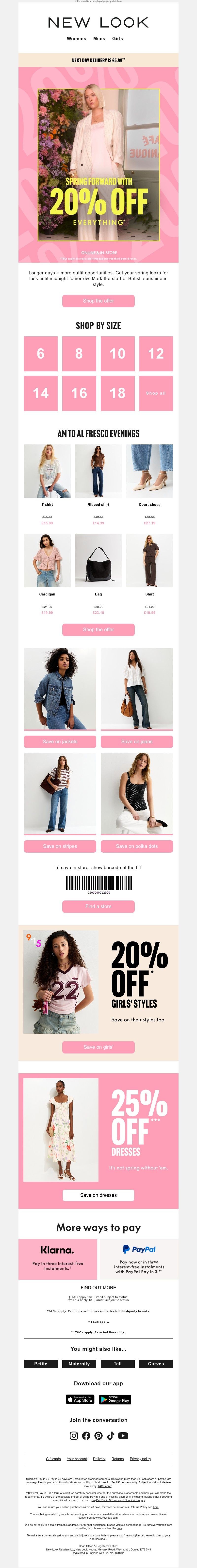The width and height of the screenshot is (197, 1568).
Task: Tap Save on dresses button
Action: coord(98,1195)
